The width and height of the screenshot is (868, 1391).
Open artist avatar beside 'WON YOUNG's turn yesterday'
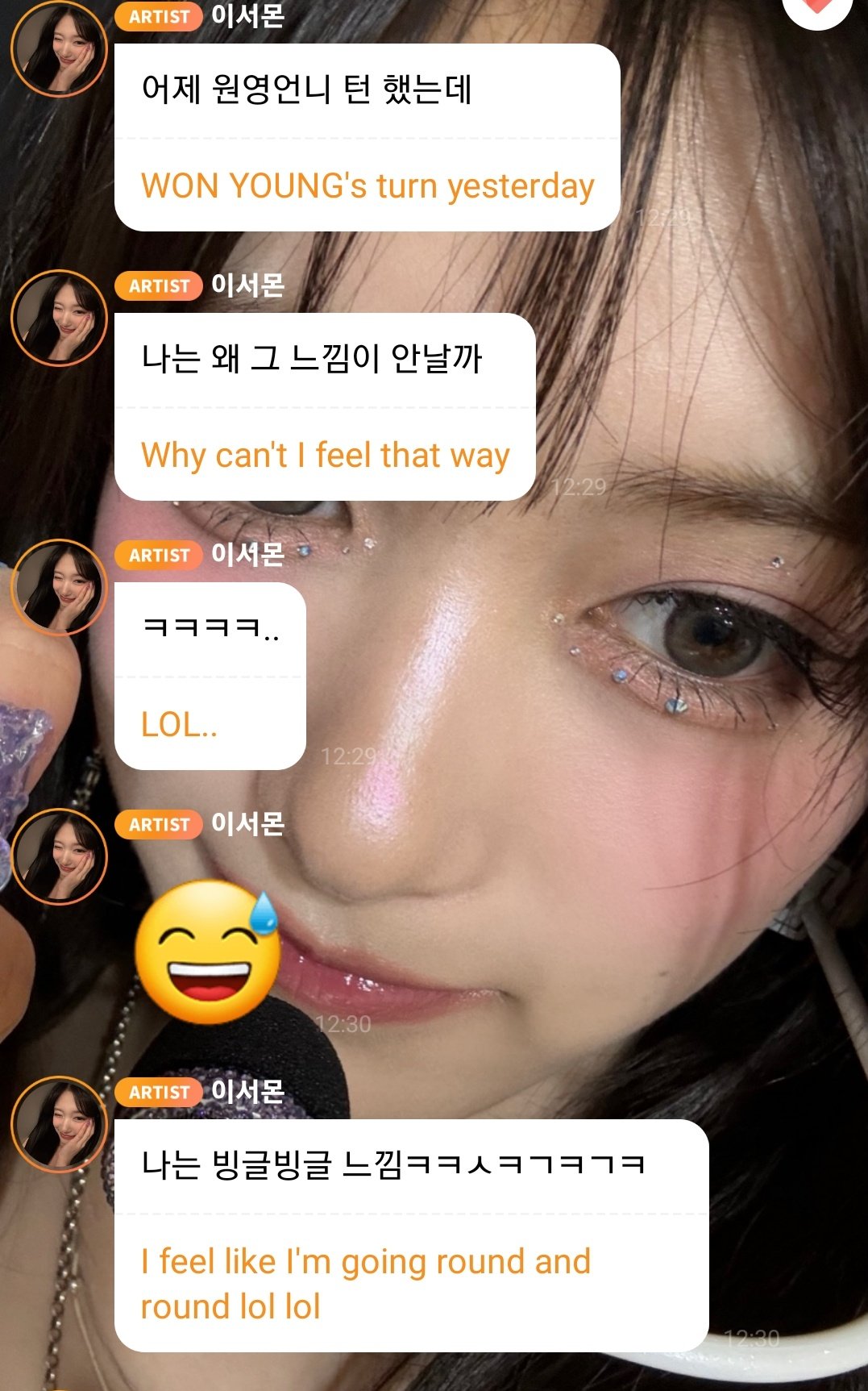tap(59, 50)
